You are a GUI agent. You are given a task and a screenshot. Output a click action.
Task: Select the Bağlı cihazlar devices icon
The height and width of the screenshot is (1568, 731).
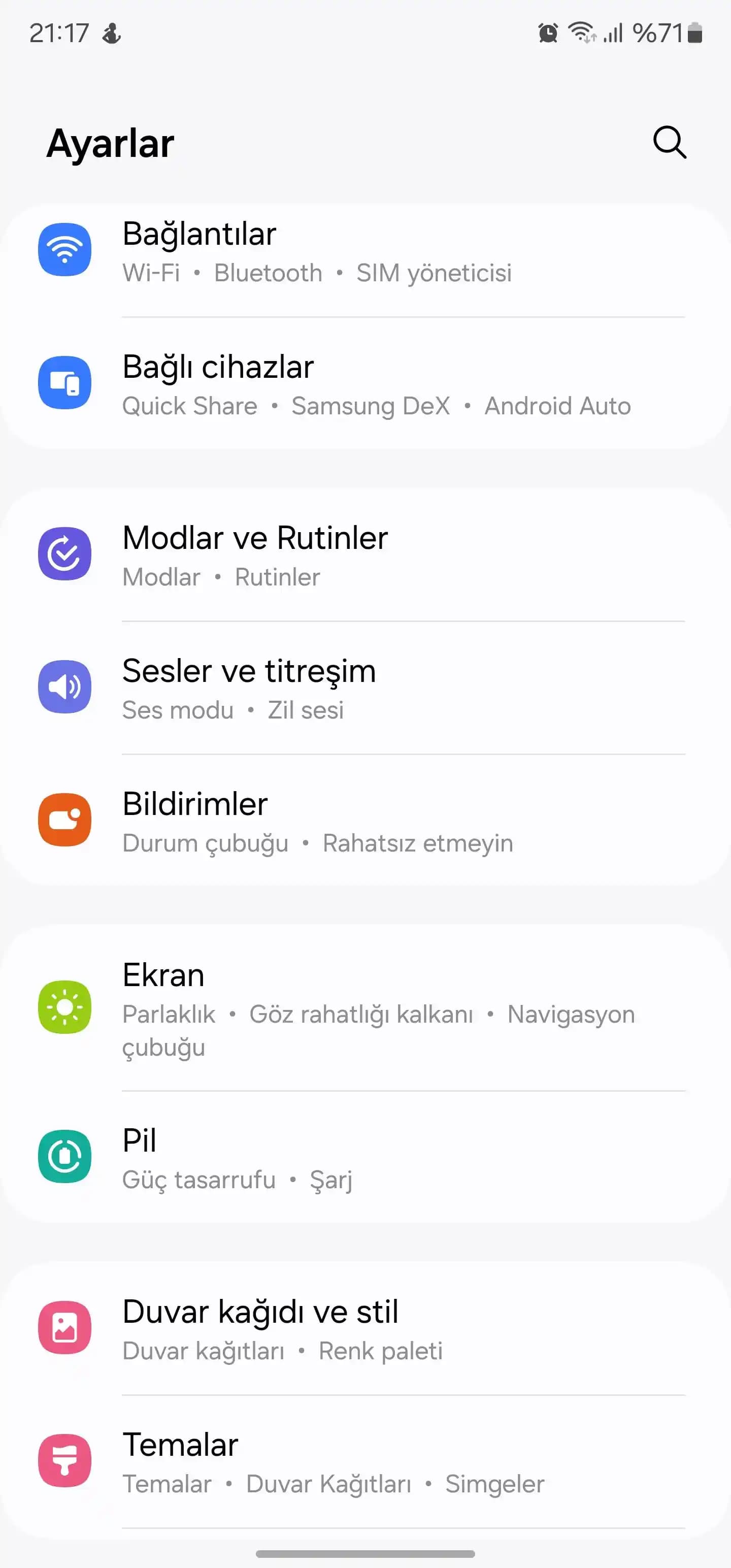pos(65,383)
